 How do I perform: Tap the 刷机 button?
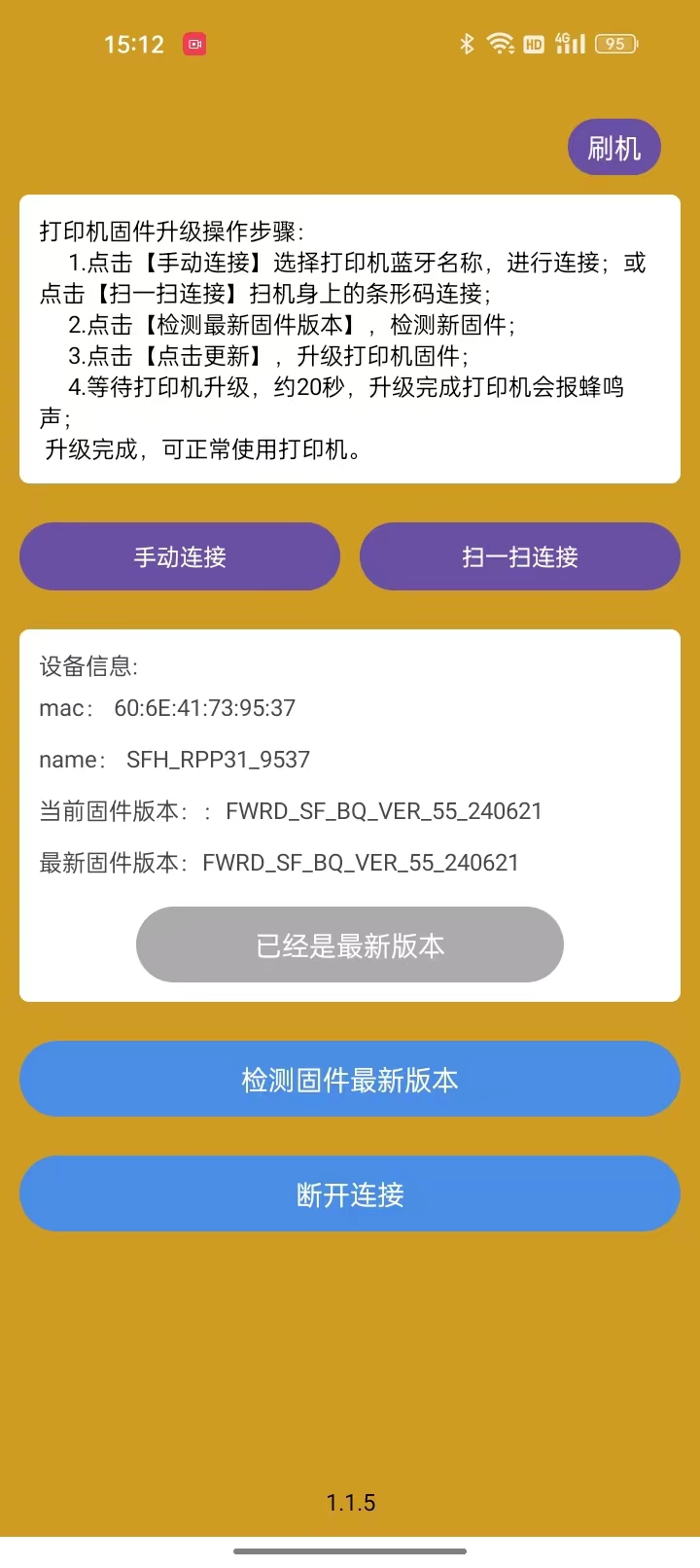click(x=613, y=148)
